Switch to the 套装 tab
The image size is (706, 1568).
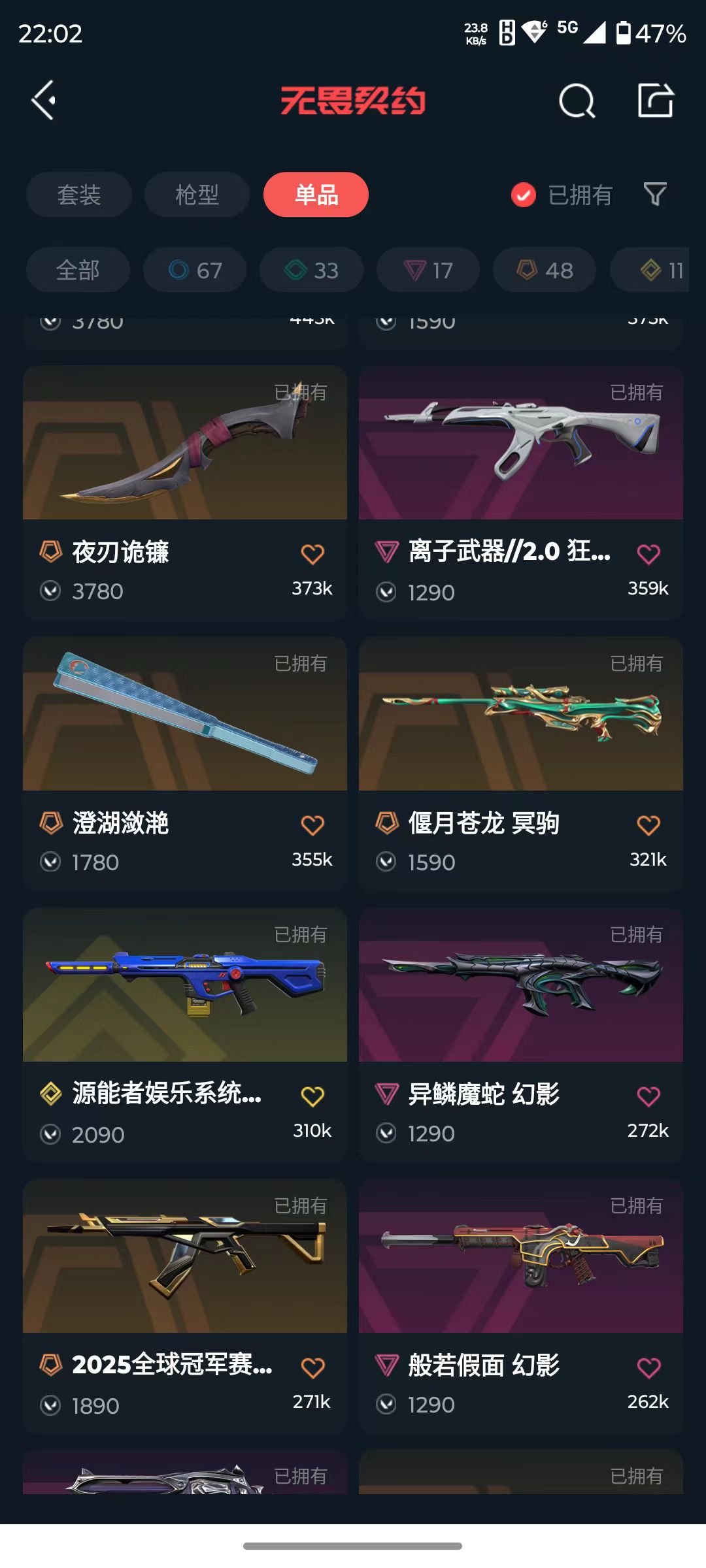(79, 195)
